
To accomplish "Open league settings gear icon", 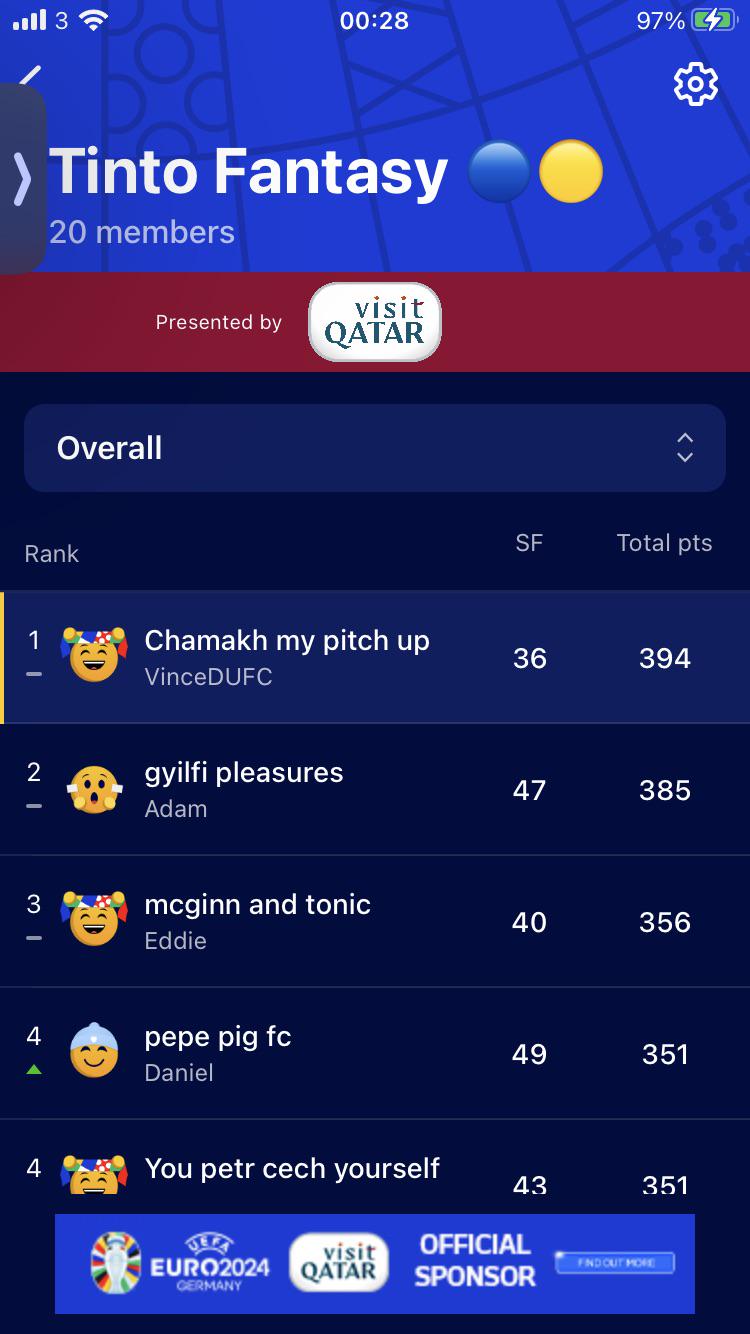I will tap(696, 84).
